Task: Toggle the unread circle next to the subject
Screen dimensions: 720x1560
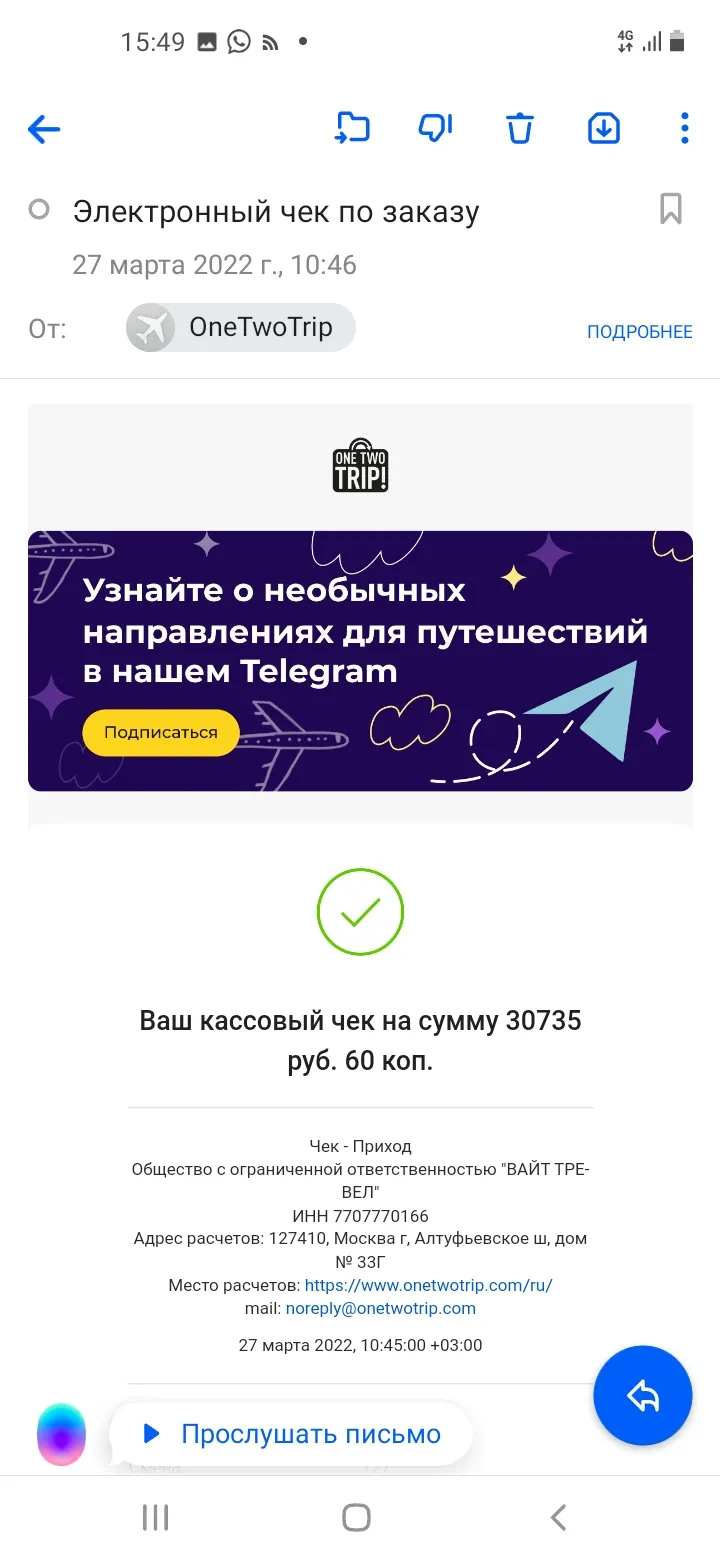Action: tap(39, 210)
